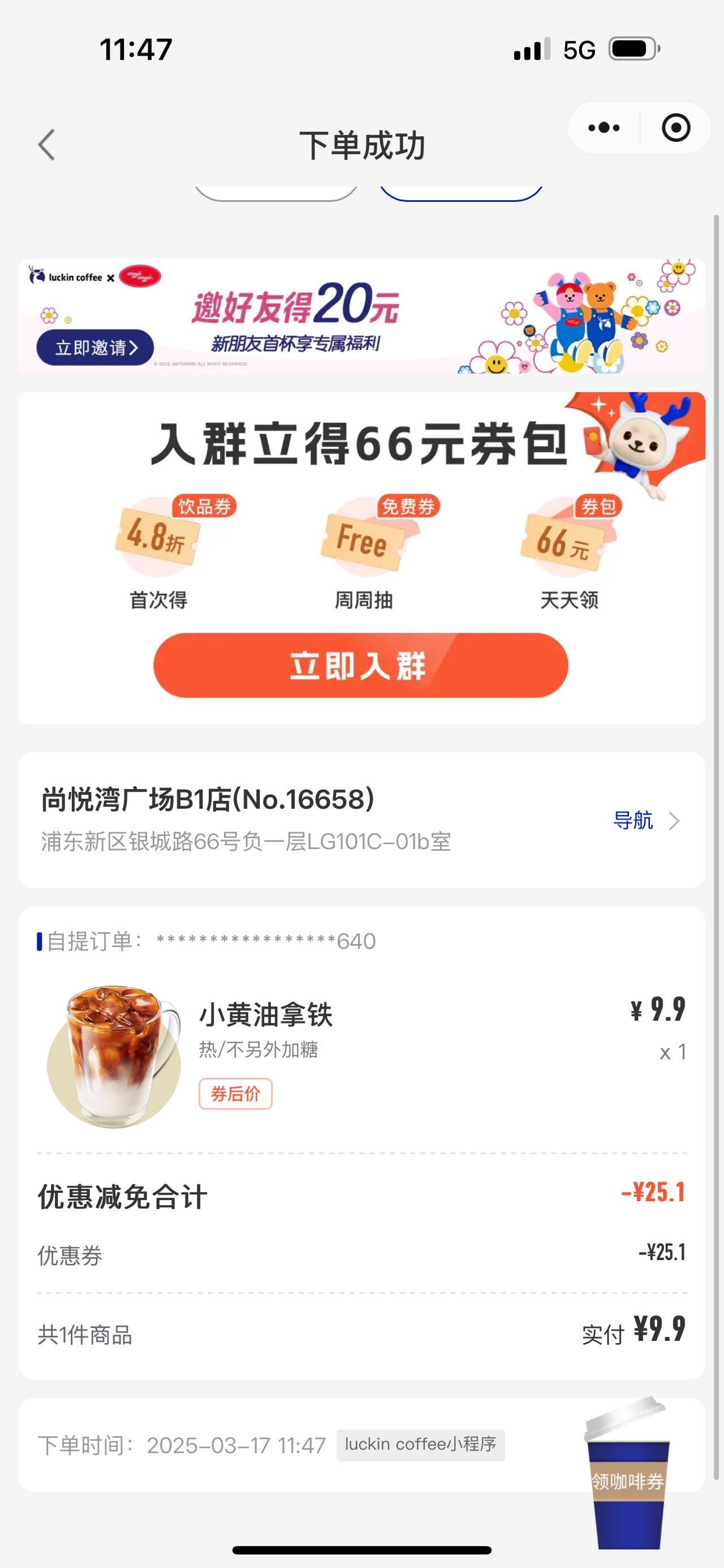Go back using the top-left arrow
Image resolution: width=724 pixels, height=1568 pixels.
46,145
